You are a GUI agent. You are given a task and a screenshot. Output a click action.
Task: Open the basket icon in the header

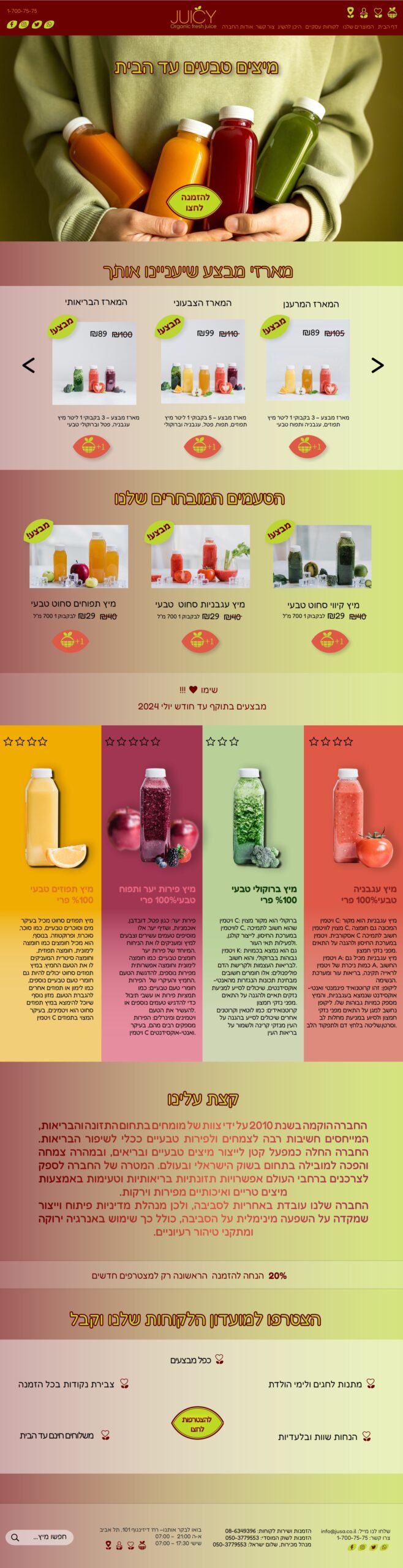point(392,12)
